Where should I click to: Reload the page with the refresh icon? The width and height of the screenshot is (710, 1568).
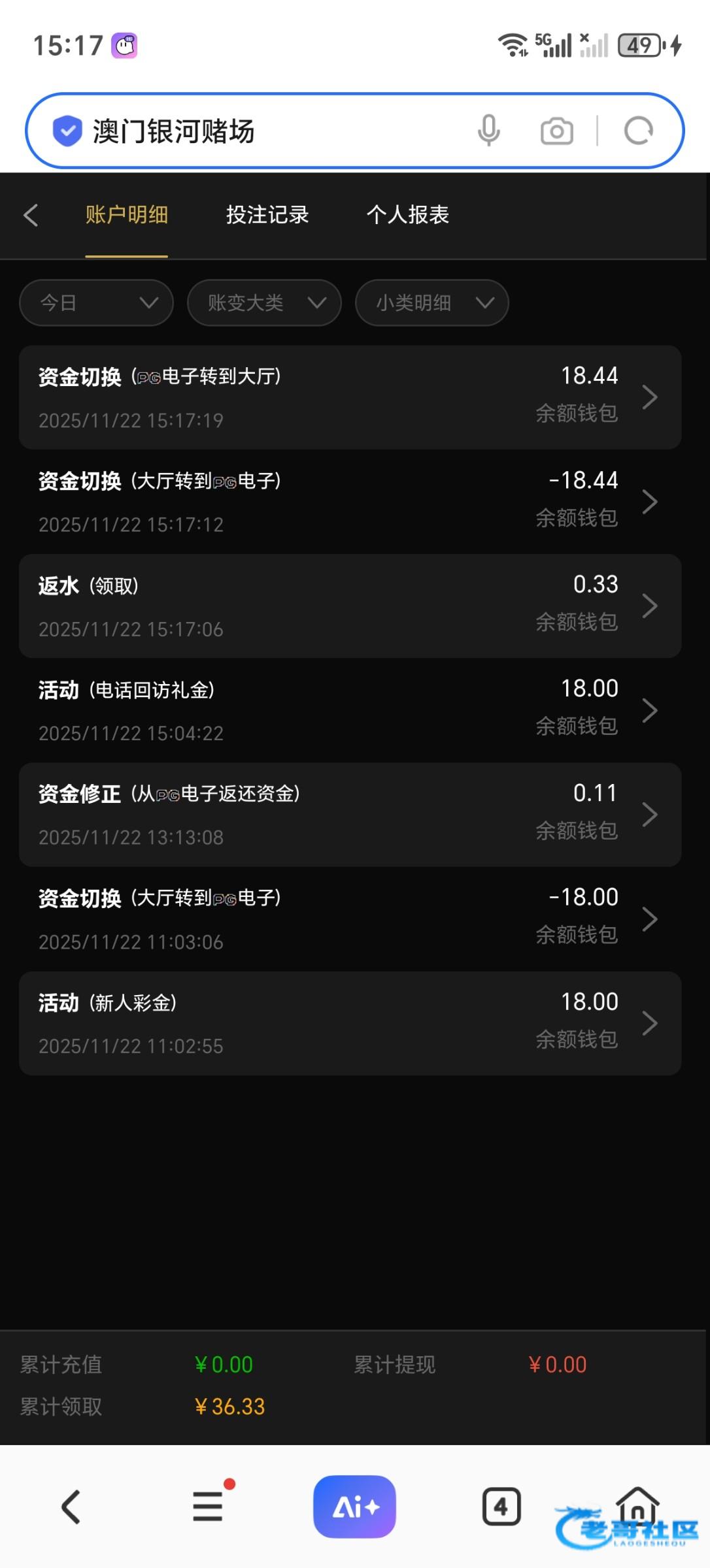(x=639, y=131)
